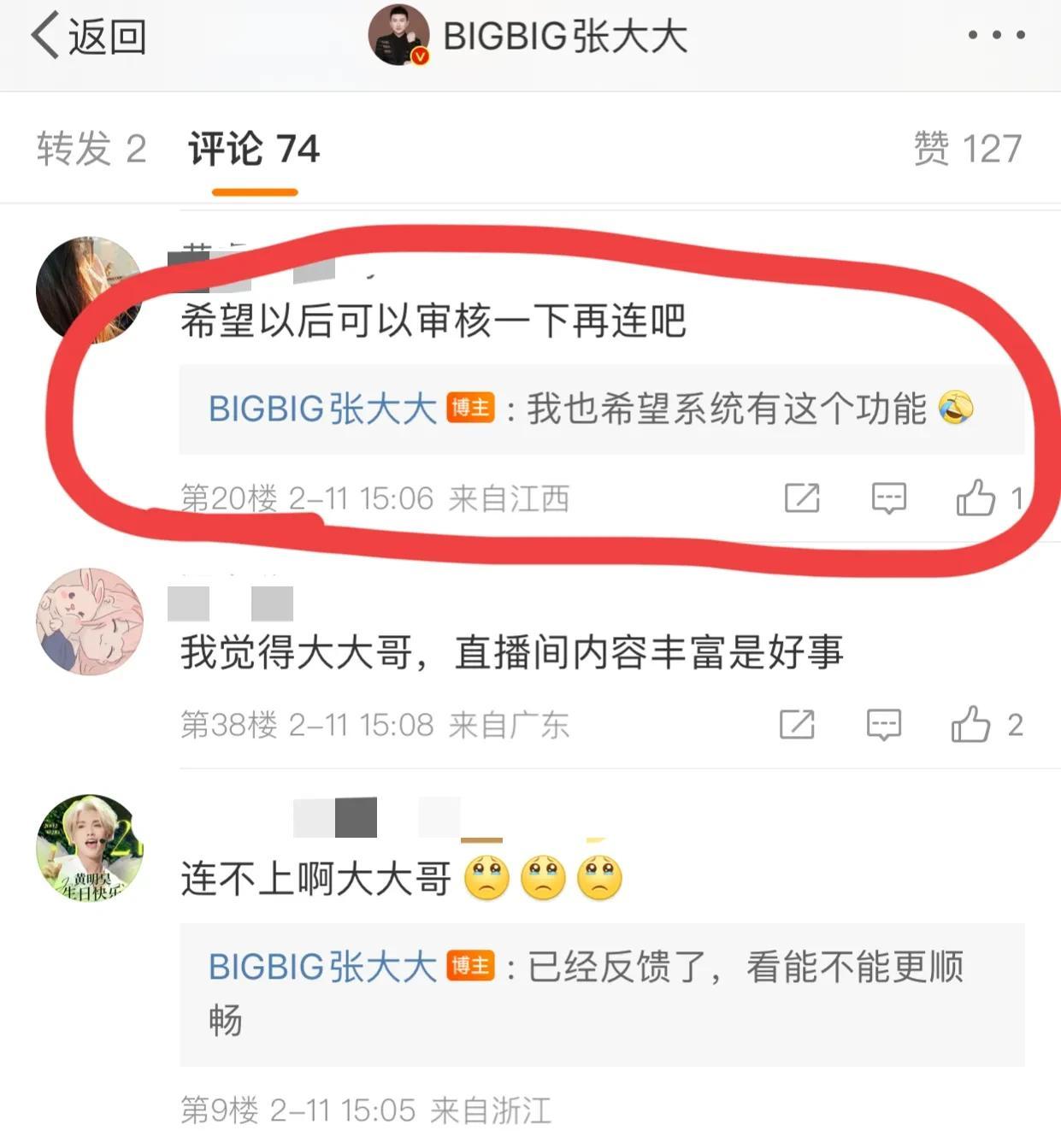Open BIGBIG张大大 profile from header

click(x=528, y=37)
